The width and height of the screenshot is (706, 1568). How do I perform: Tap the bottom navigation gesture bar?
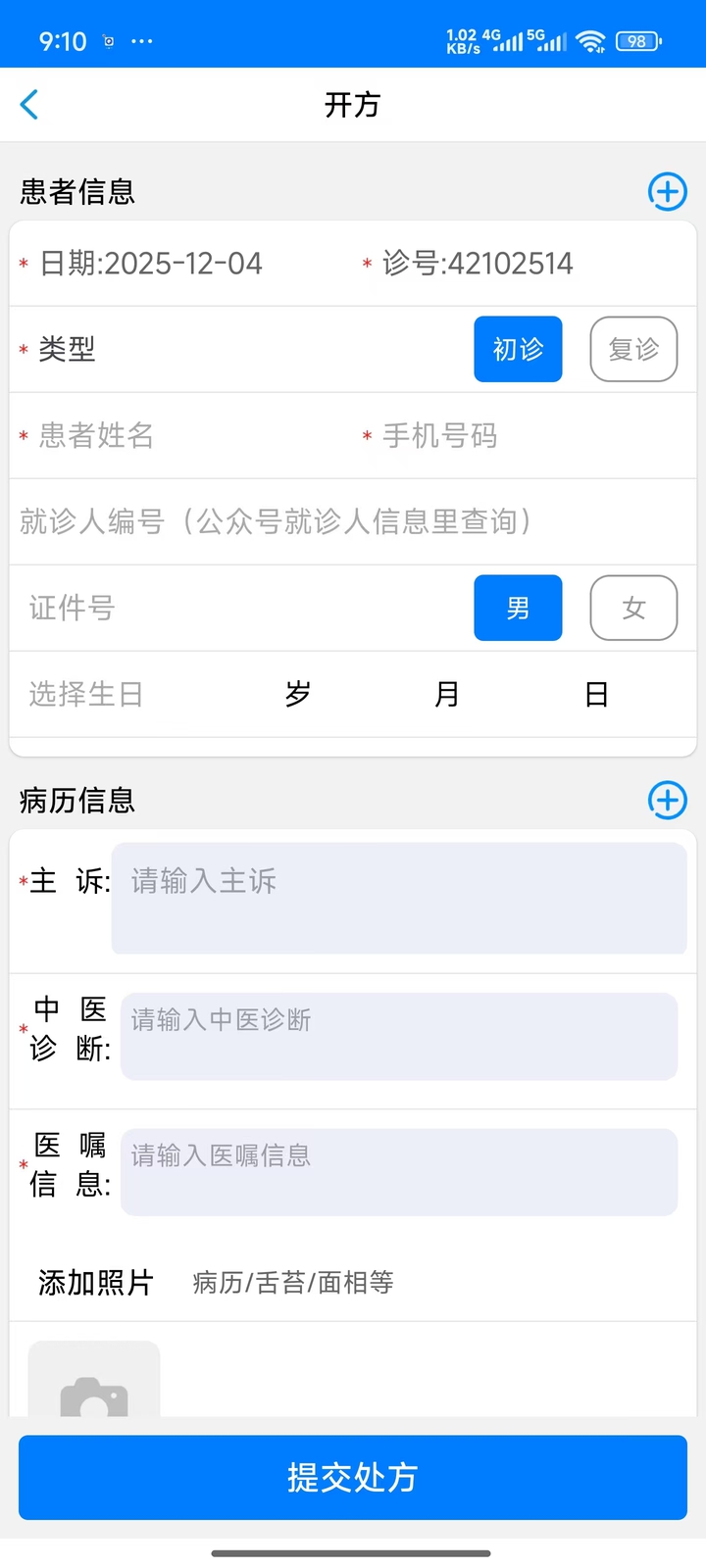(353, 1552)
